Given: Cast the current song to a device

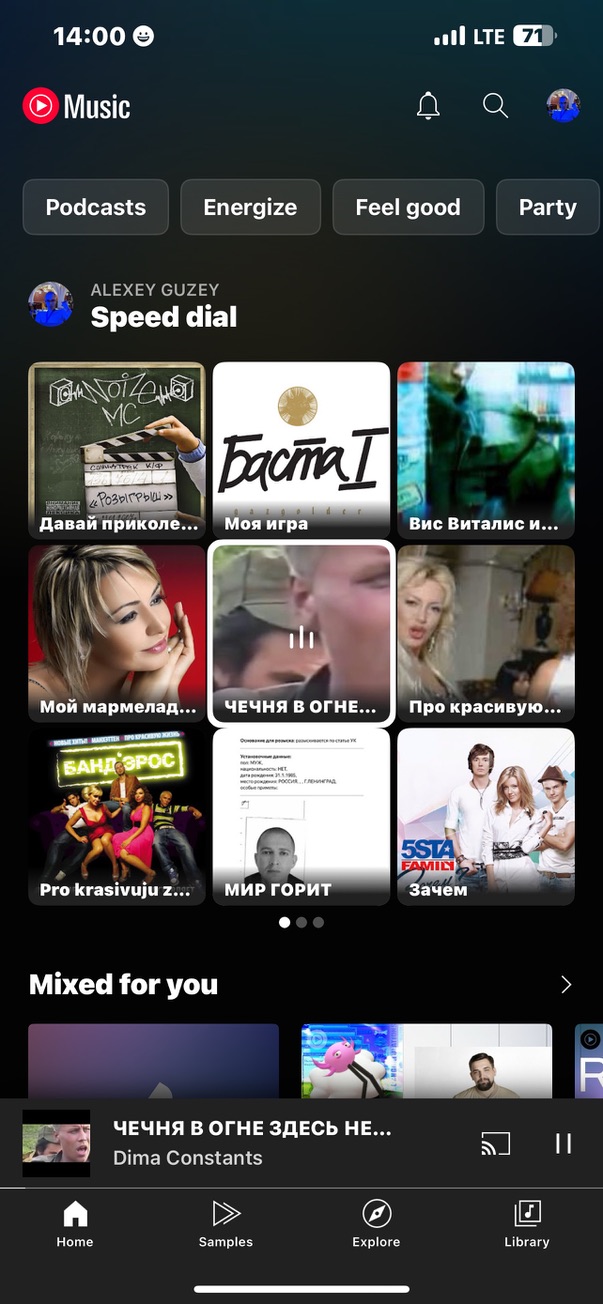Looking at the screenshot, I should click(495, 1143).
